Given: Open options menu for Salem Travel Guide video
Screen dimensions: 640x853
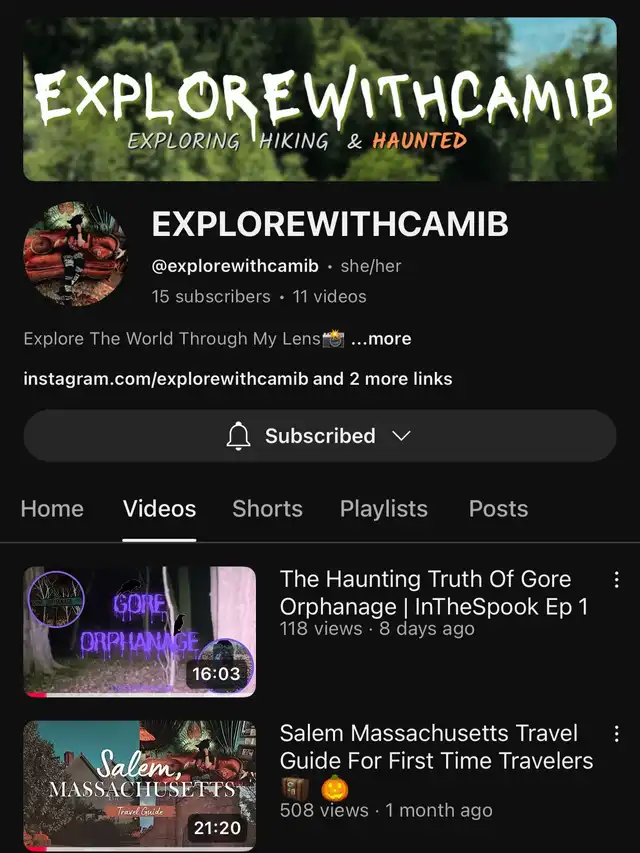Looking at the screenshot, I should point(616,735).
